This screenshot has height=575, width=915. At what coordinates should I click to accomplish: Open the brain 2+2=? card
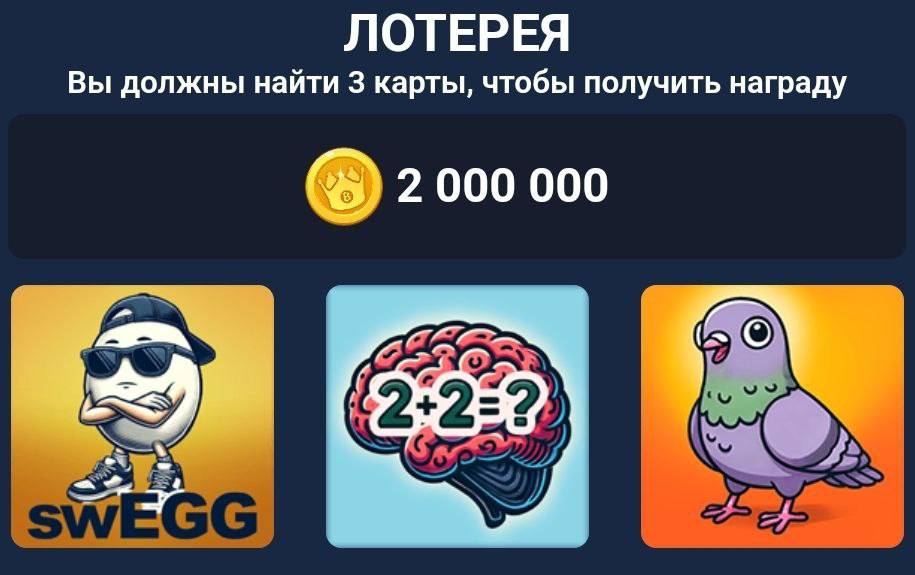[457, 416]
